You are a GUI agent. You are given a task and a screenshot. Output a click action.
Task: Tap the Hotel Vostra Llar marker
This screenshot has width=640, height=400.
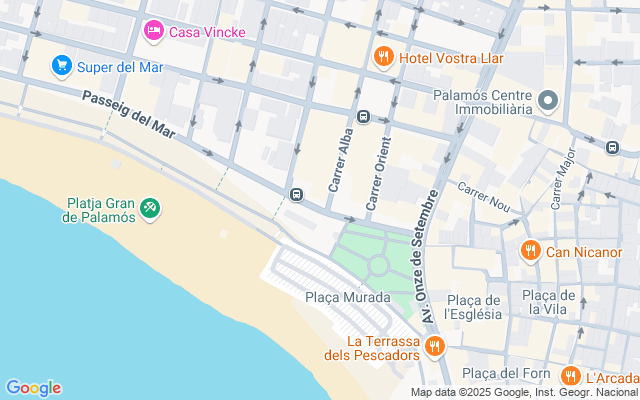pyautogui.click(x=382, y=57)
